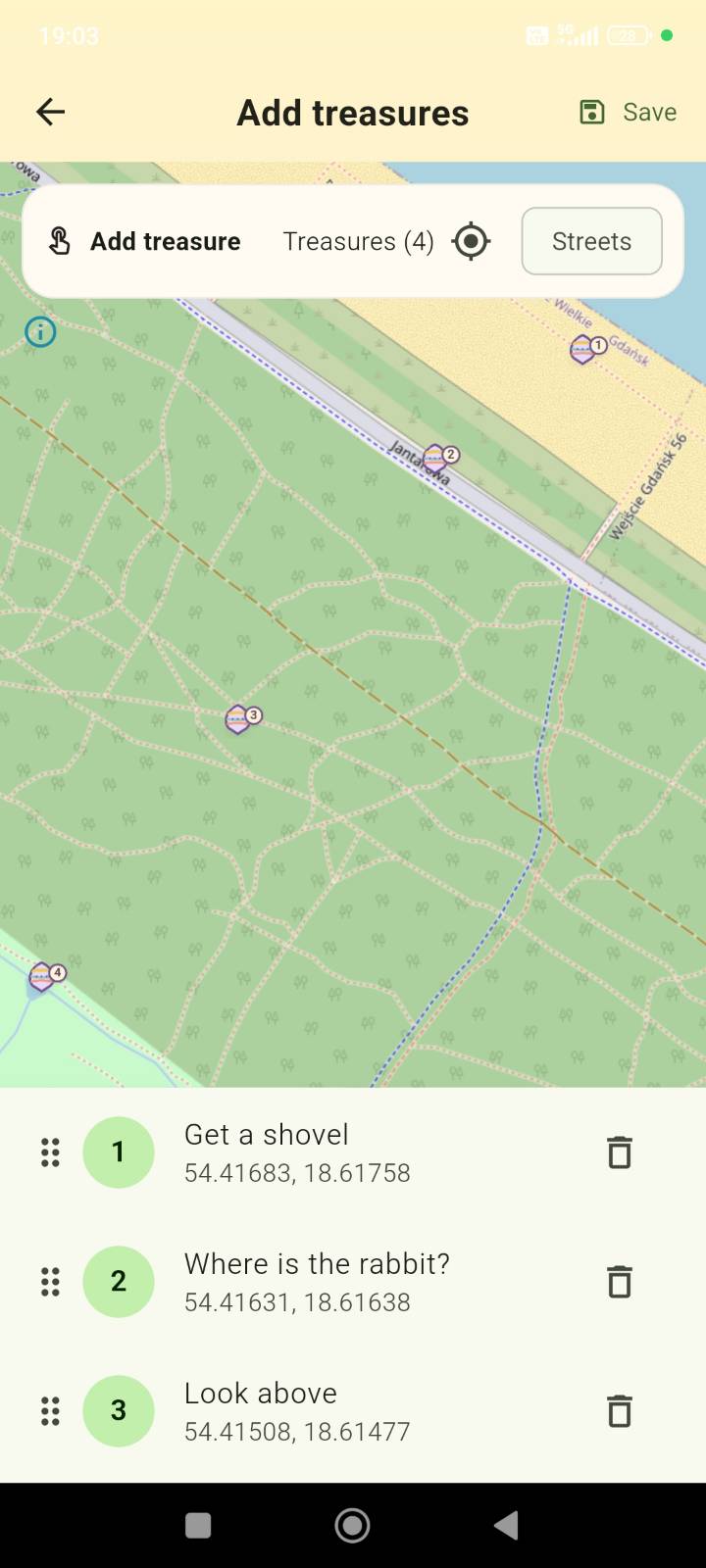The height and width of the screenshot is (1568, 706).
Task: Open Treasures (4) list
Action: tap(358, 241)
